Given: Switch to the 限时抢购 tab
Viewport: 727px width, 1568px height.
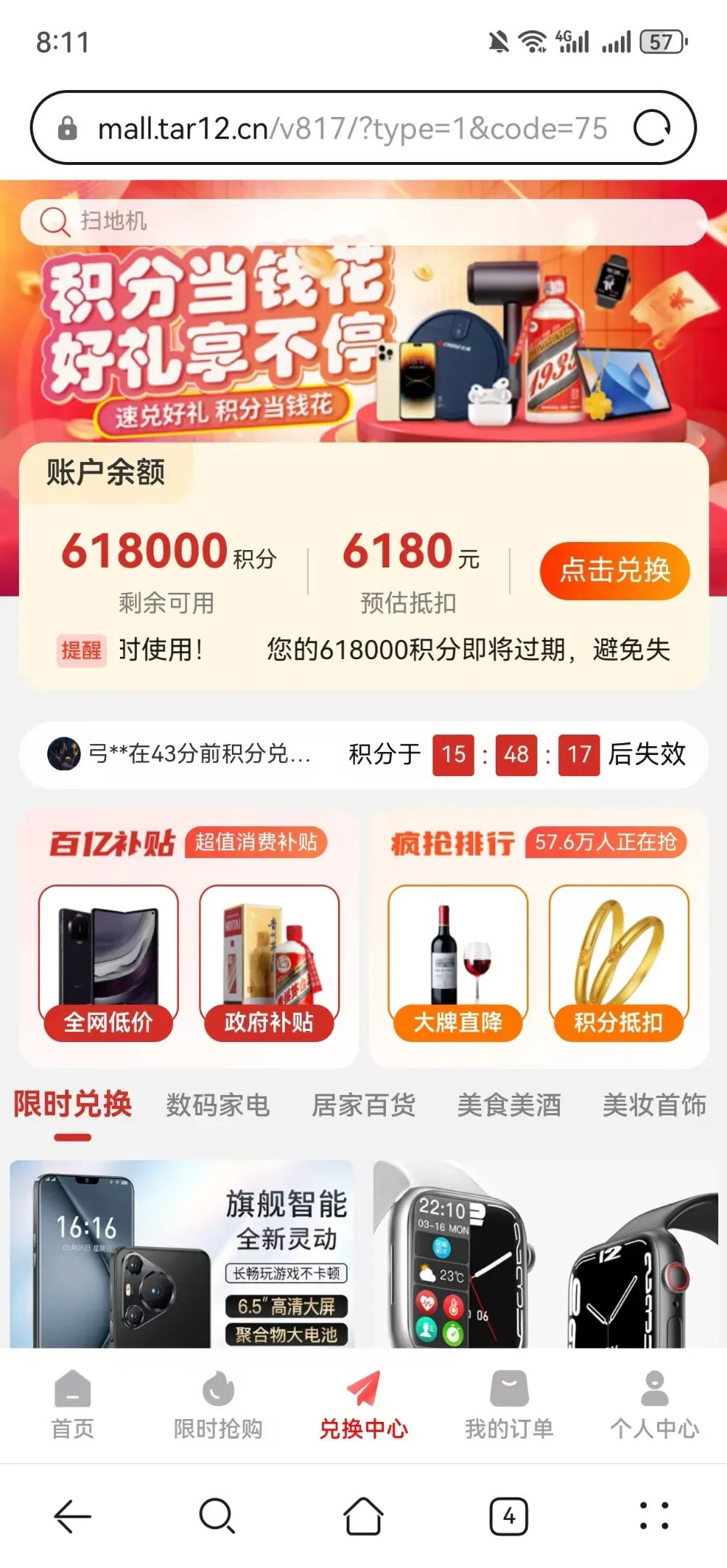Looking at the screenshot, I should (218, 1405).
